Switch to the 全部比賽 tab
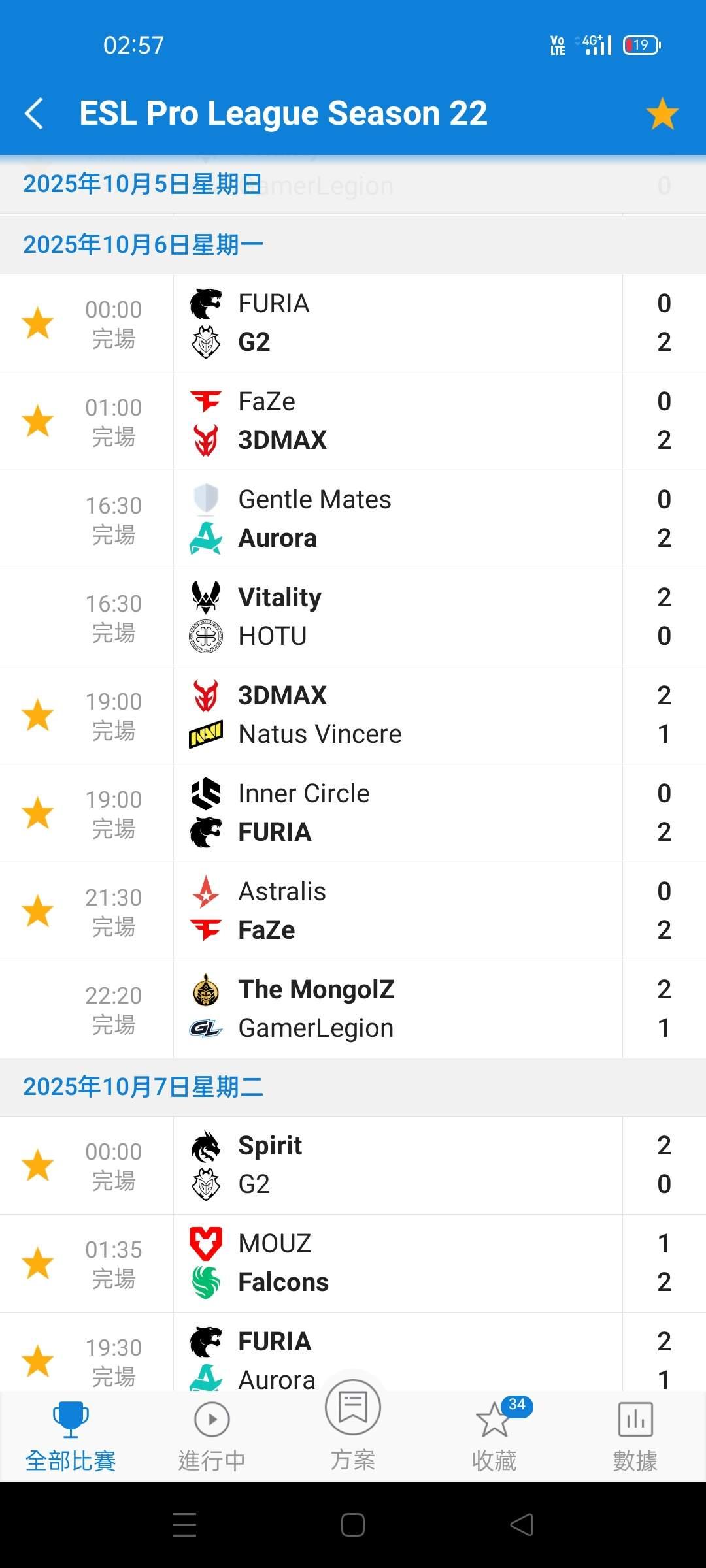 pyautogui.click(x=71, y=1435)
